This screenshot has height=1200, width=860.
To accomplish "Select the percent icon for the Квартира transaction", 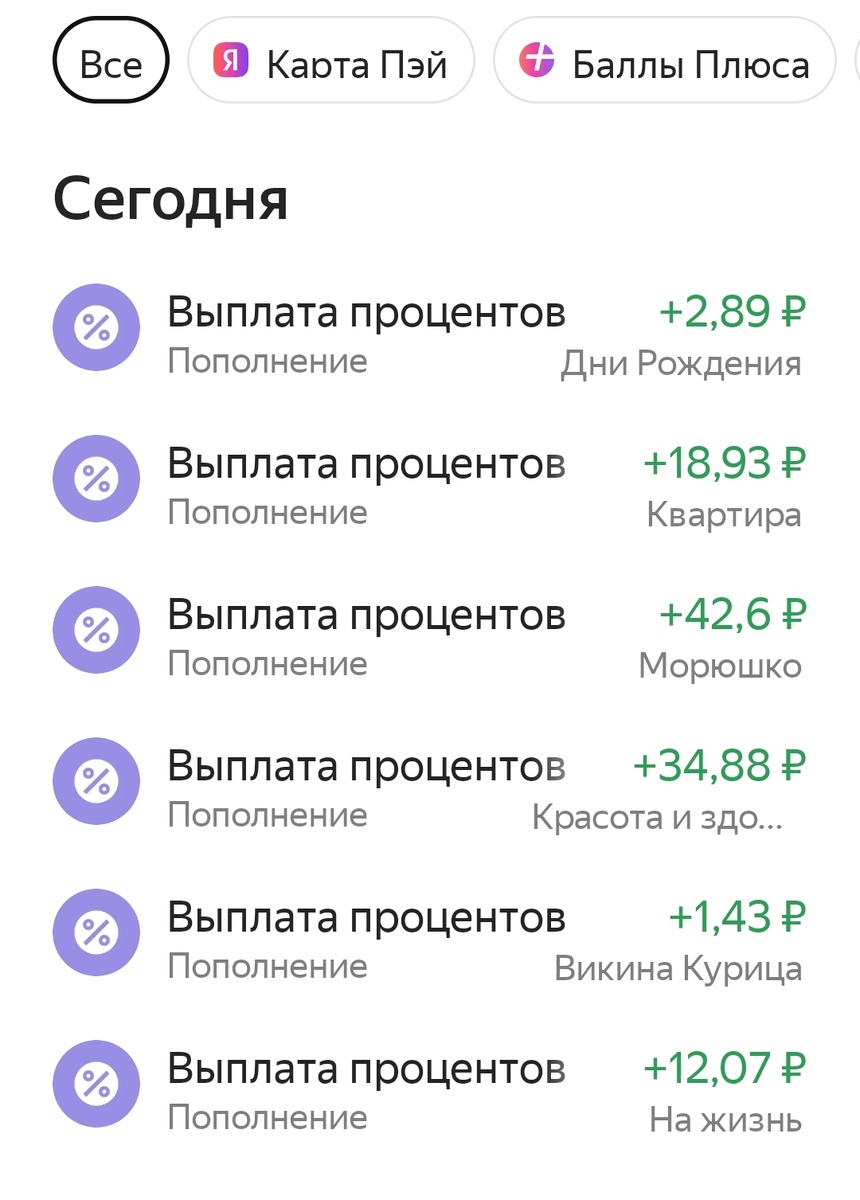I will click(96, 478).
